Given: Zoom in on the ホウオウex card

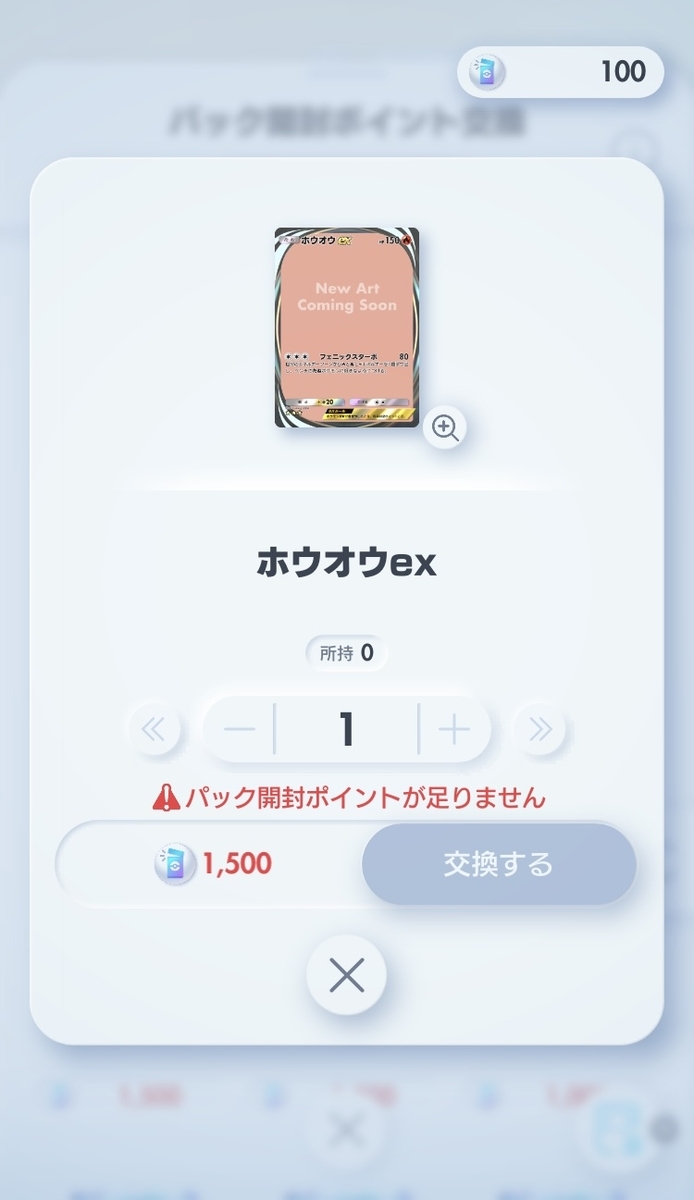Looking at the screenshot, I should [x=445, y=428].
